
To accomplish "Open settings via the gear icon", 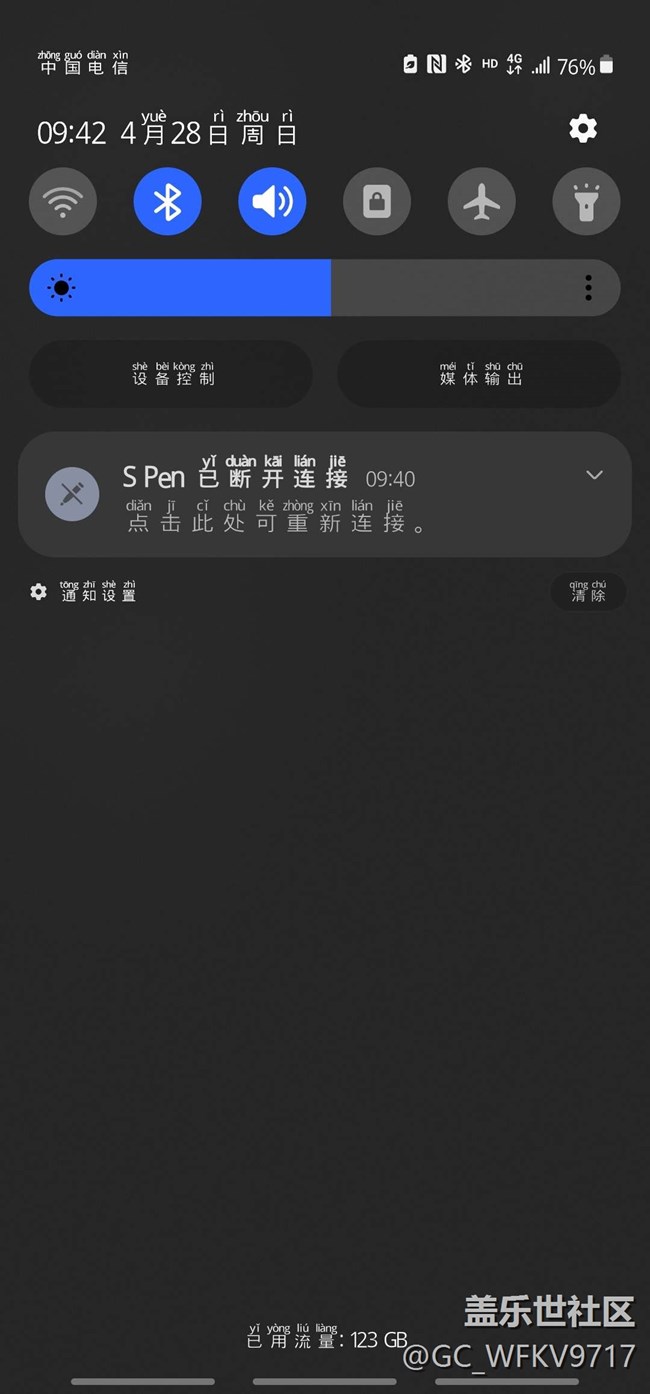I will 583,128.
